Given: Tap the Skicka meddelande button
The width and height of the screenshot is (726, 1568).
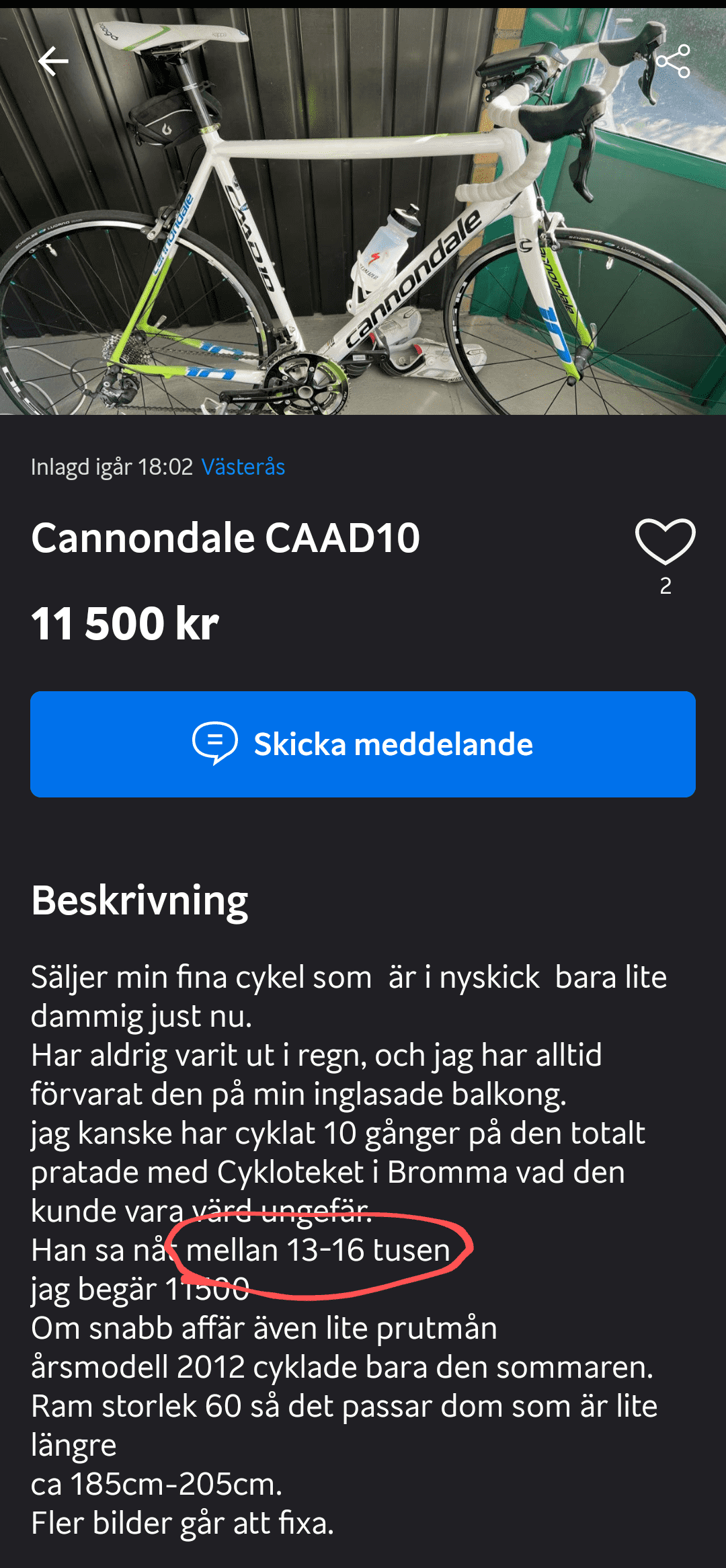Looking at the screenshot, I should pos(363,744).
